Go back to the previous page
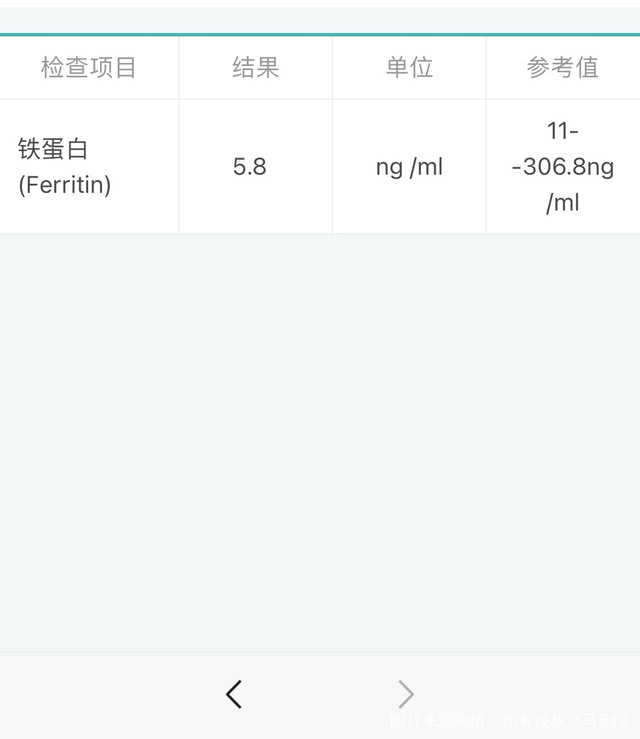 pos(234,694)
